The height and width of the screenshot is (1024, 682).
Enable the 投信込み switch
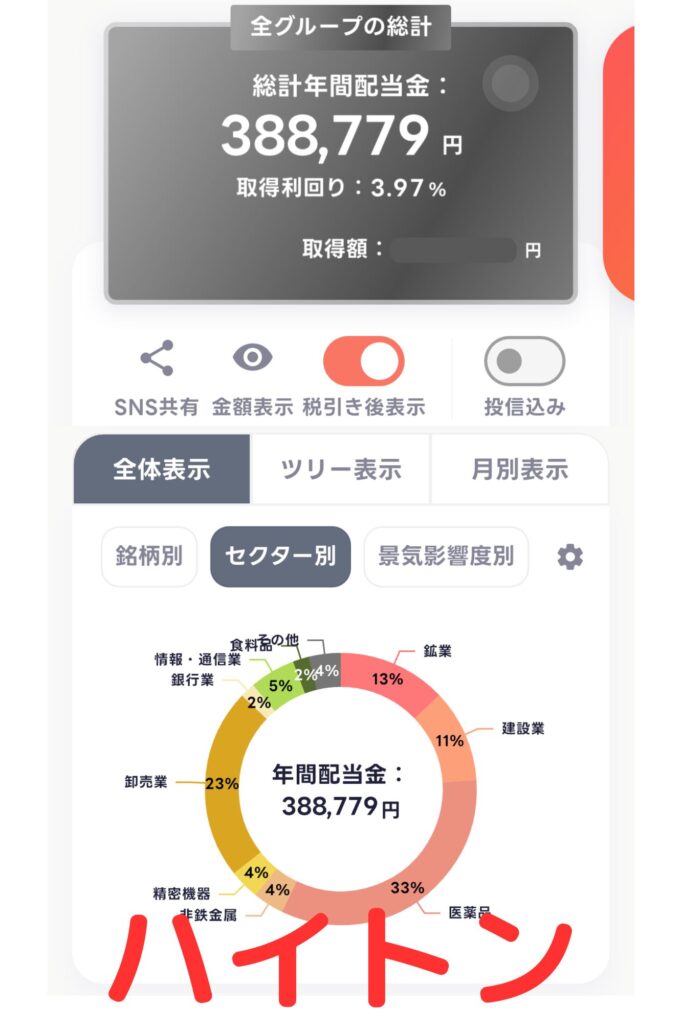pos(525,361)
